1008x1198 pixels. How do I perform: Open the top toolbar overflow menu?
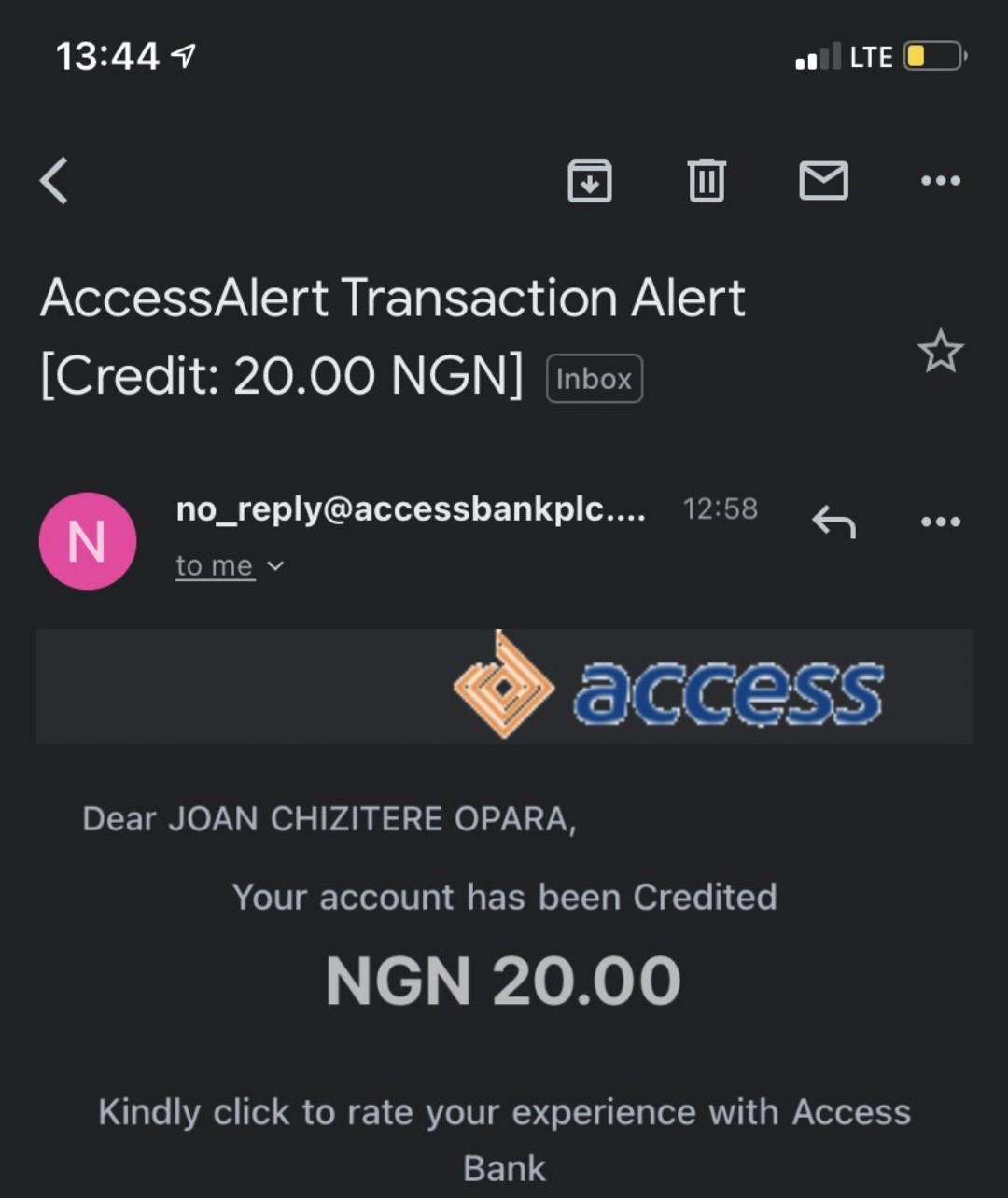click(940, 180)
